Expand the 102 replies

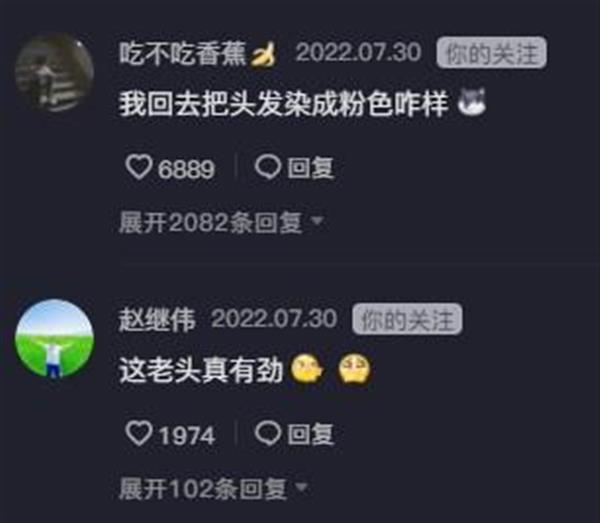(212, 489)
